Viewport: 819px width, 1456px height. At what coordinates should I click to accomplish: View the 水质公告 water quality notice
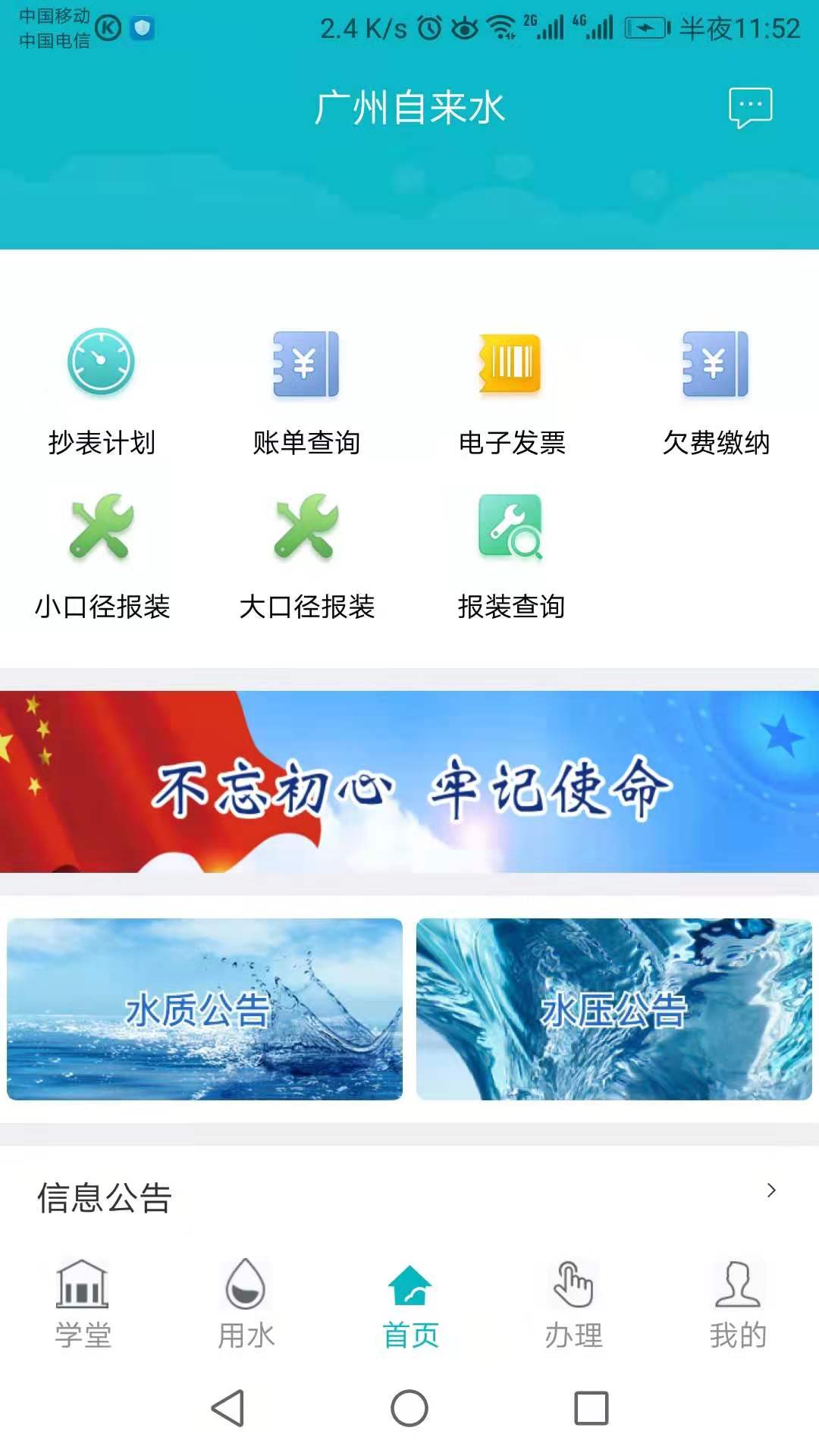(204, 1009)
